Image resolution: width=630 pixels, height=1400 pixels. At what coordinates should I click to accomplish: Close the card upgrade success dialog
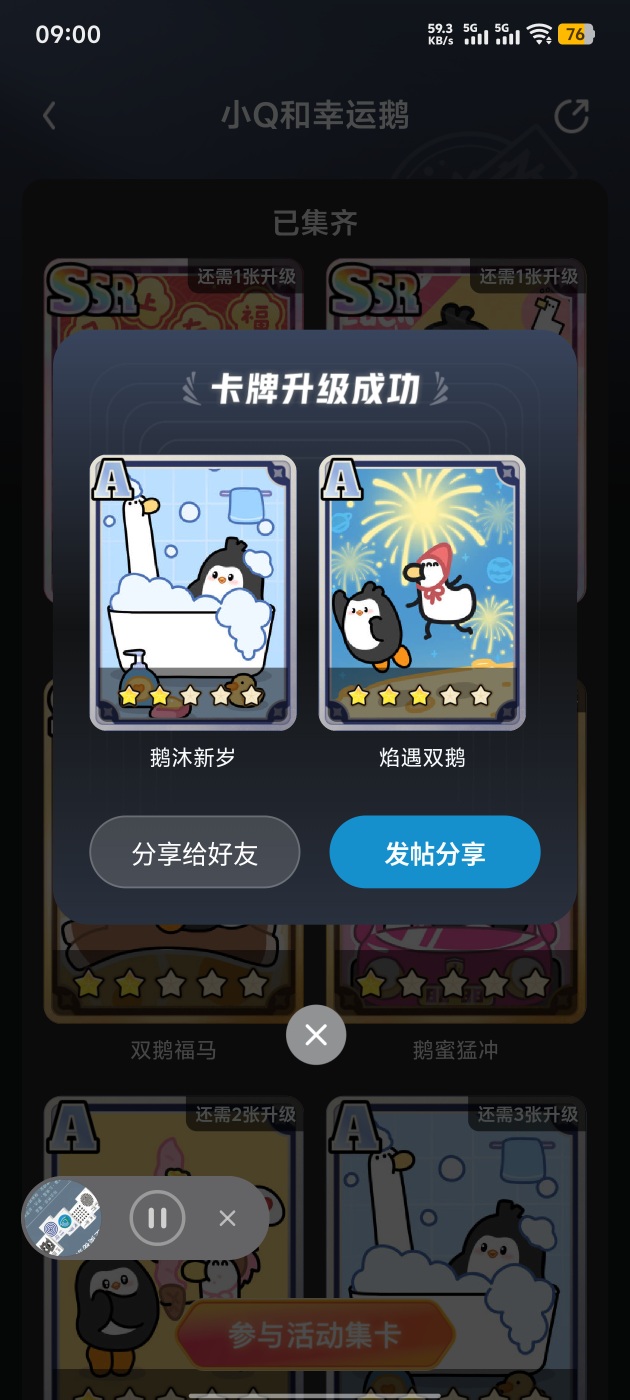[x=316, y=1035]
